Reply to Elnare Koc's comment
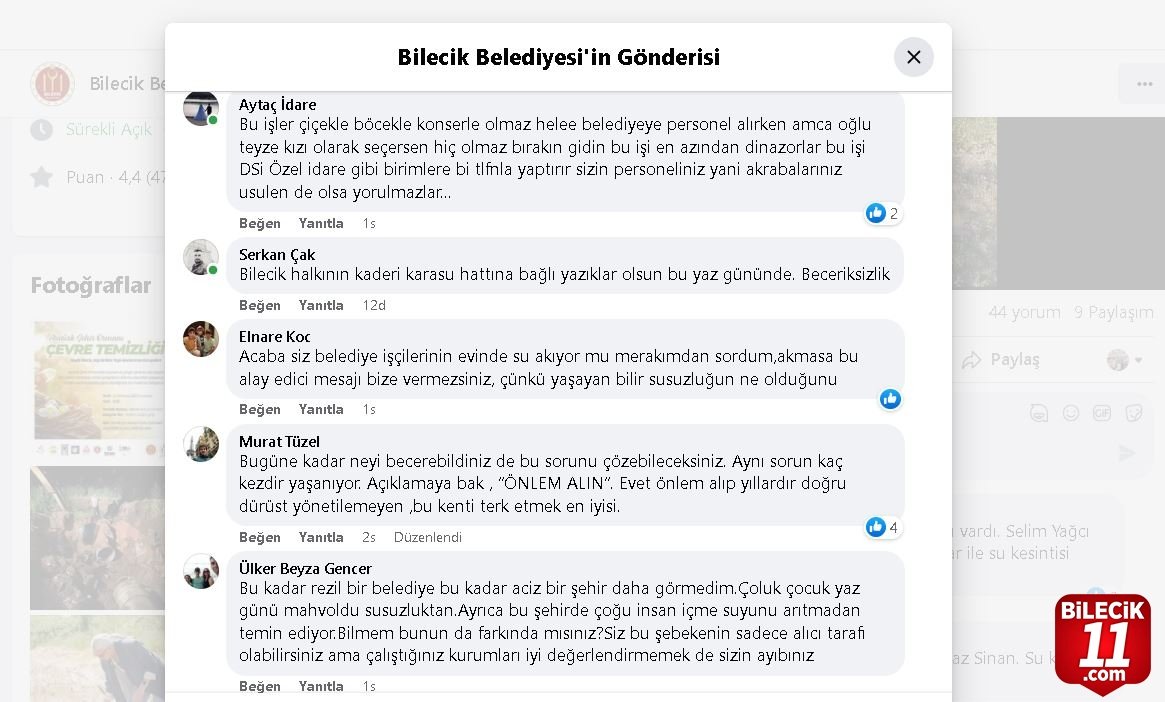 point(321,409)
